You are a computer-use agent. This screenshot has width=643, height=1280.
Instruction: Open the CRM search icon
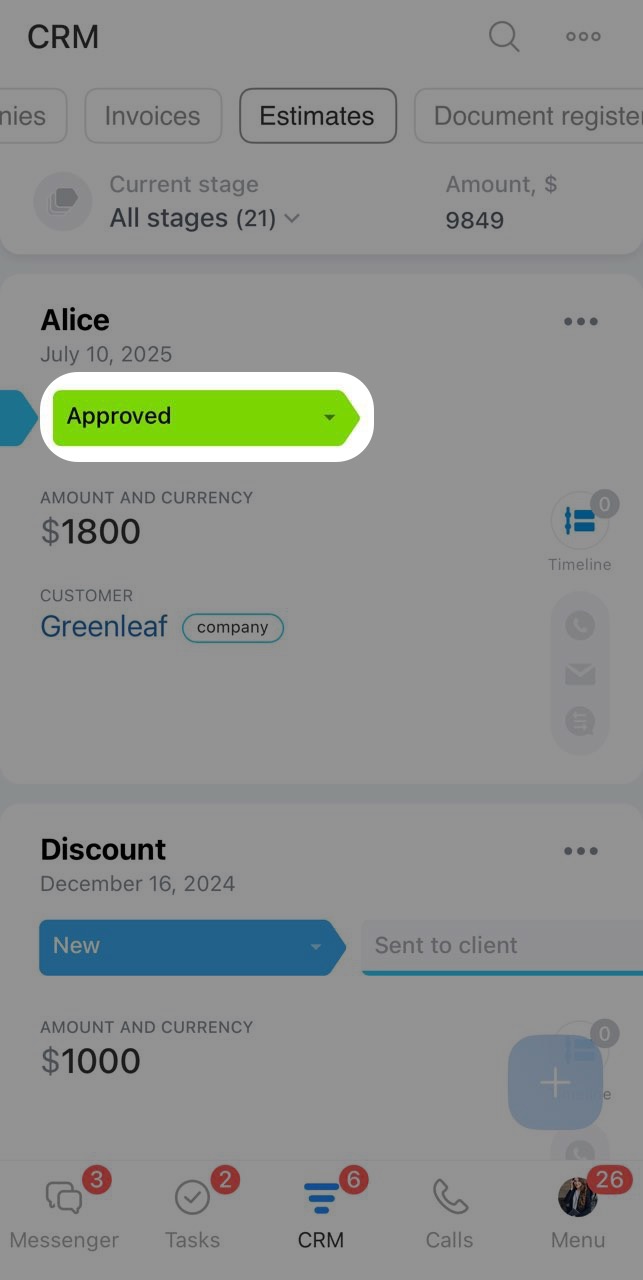504,37
